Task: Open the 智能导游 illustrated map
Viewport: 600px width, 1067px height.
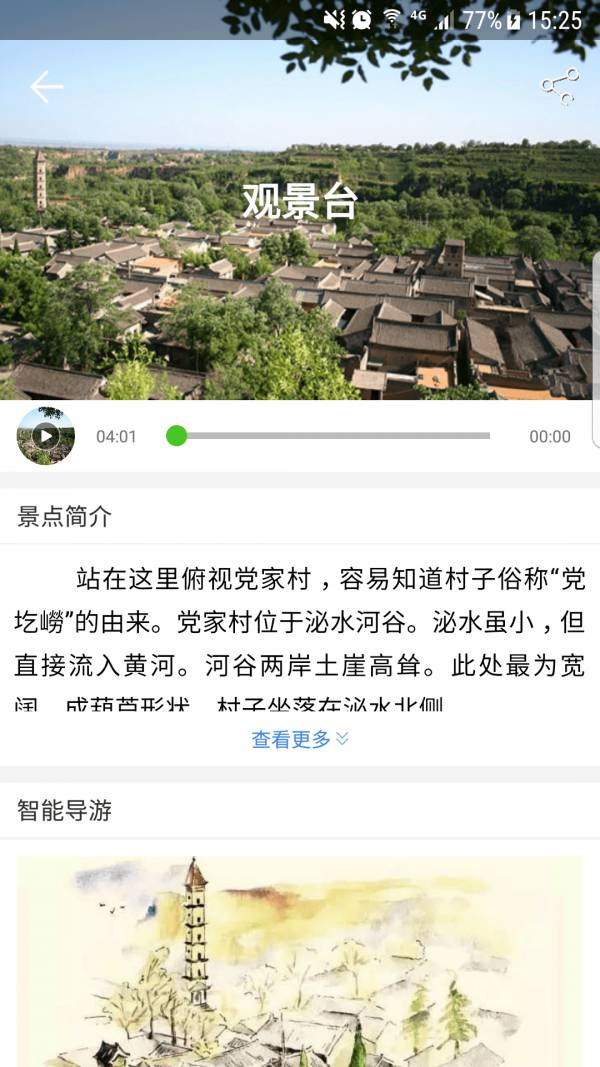Action: pyautogui.click(x=299, y=958)
